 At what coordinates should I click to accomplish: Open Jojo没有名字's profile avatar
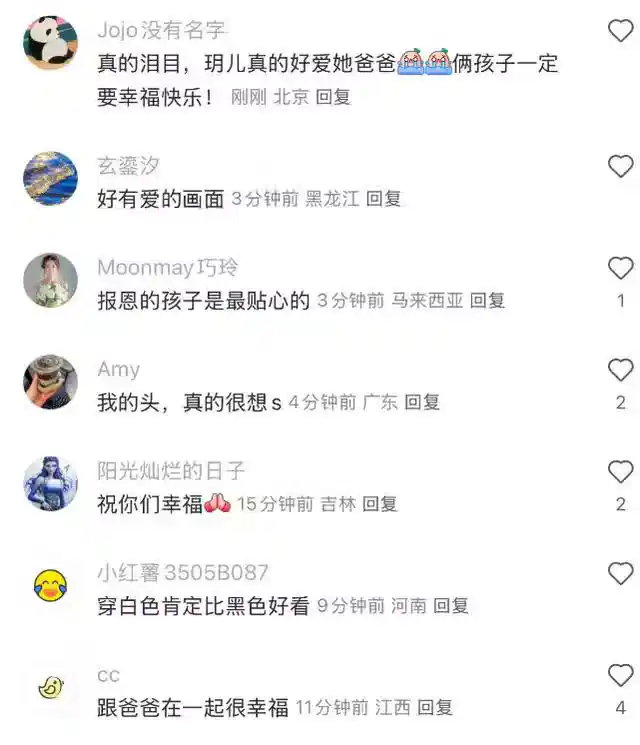coord(50,43)
